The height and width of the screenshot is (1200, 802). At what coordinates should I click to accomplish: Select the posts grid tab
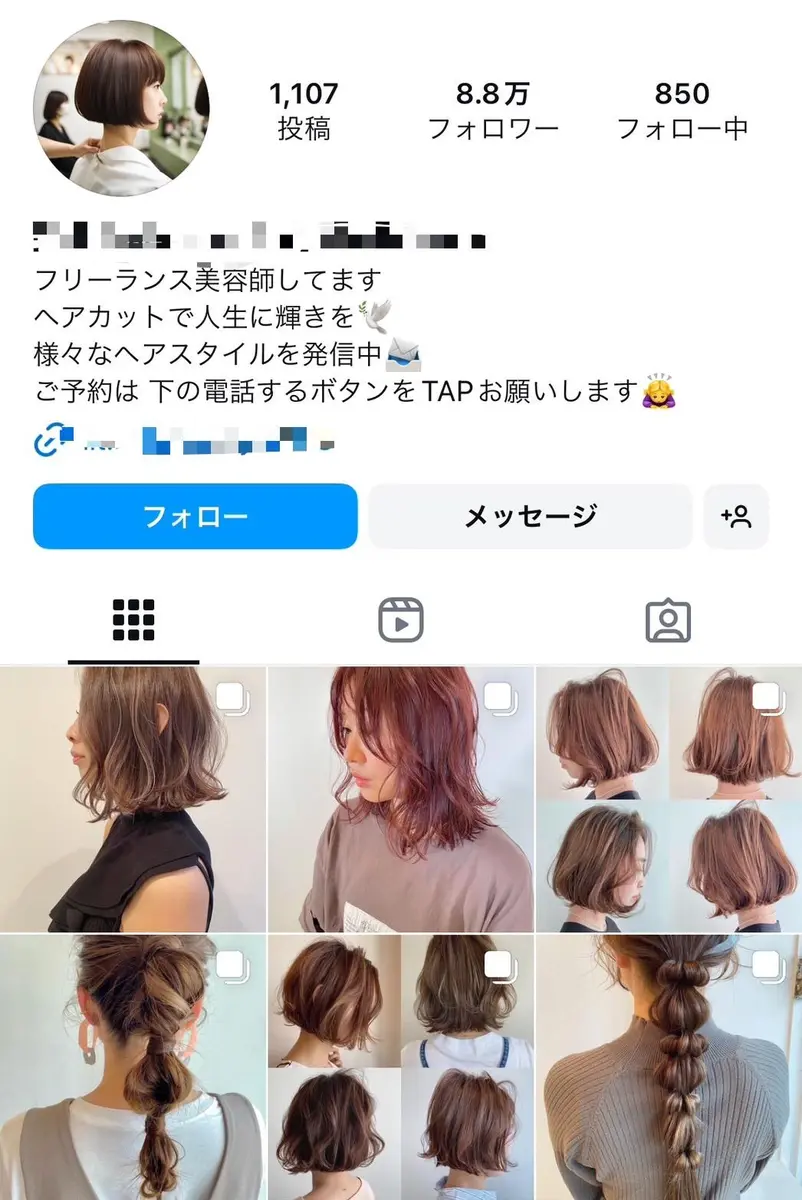134,621
